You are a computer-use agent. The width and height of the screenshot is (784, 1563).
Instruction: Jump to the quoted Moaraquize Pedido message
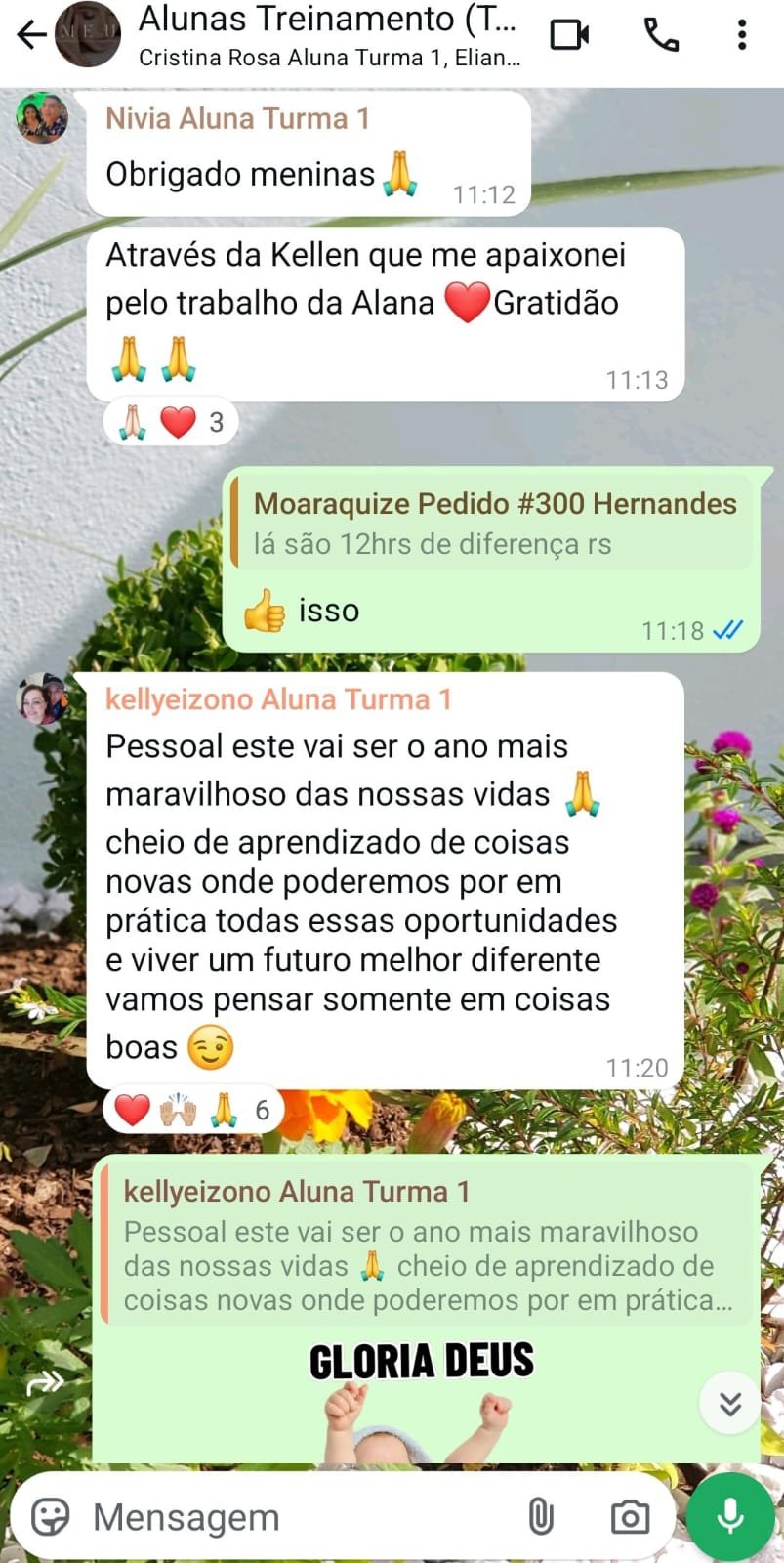[x=493, y=524]
